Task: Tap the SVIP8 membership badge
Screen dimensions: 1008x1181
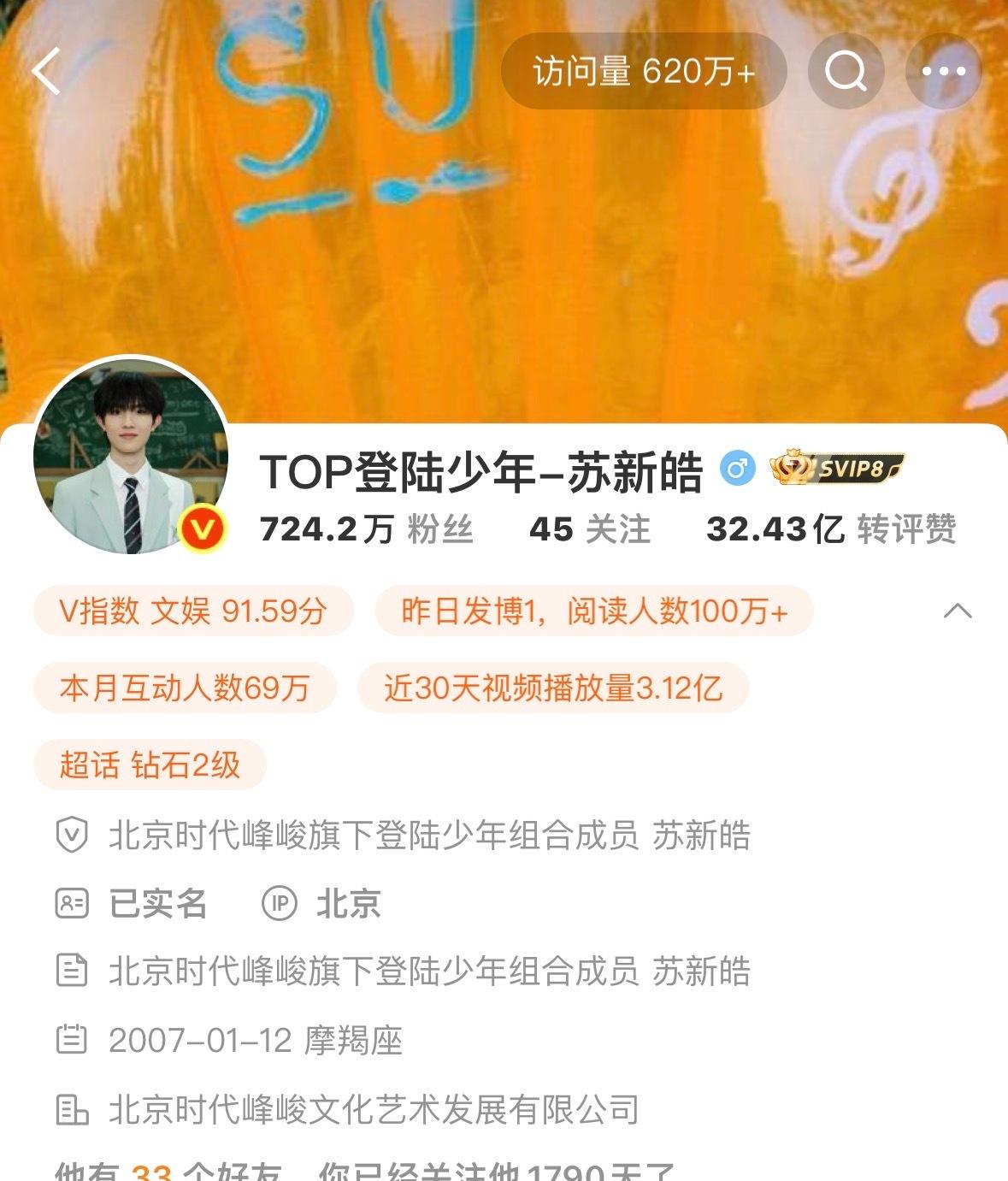Action: (837, 469)
